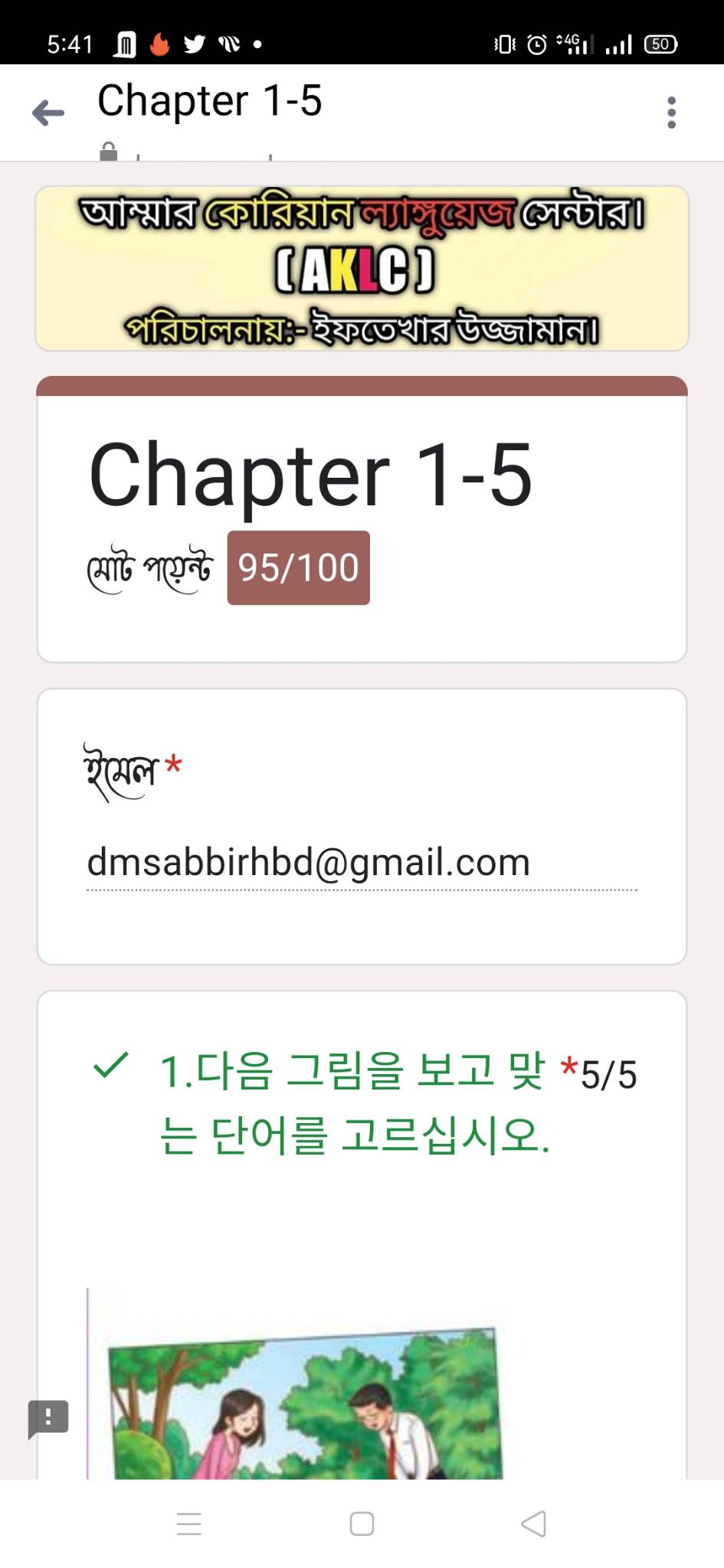Open recent apps from navigation bar
Screen dimensions: 724x1568
click(189, 1523)
